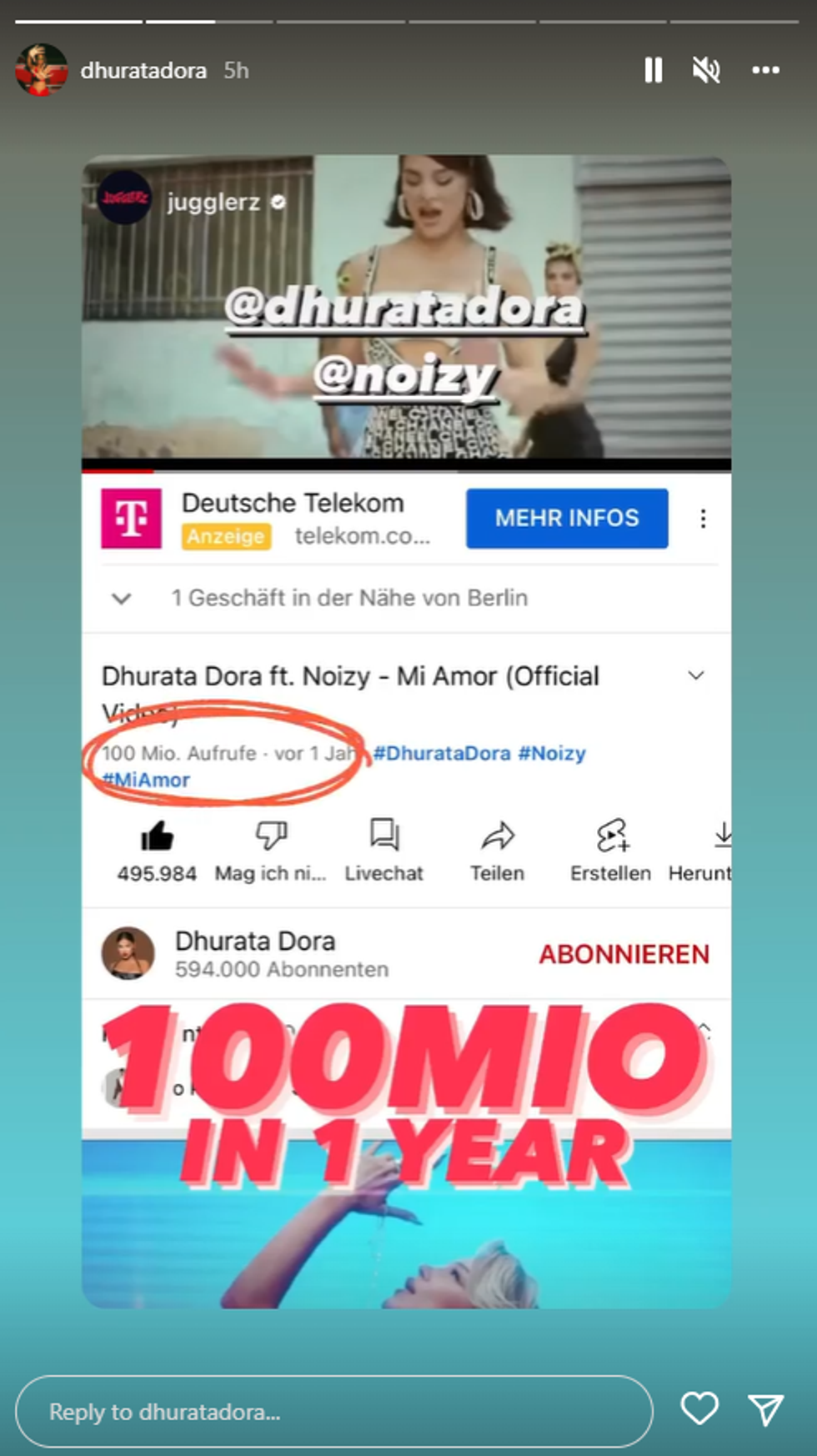Type a reply to dhuratadora
817x1456 pixels.
point(333,1412)
